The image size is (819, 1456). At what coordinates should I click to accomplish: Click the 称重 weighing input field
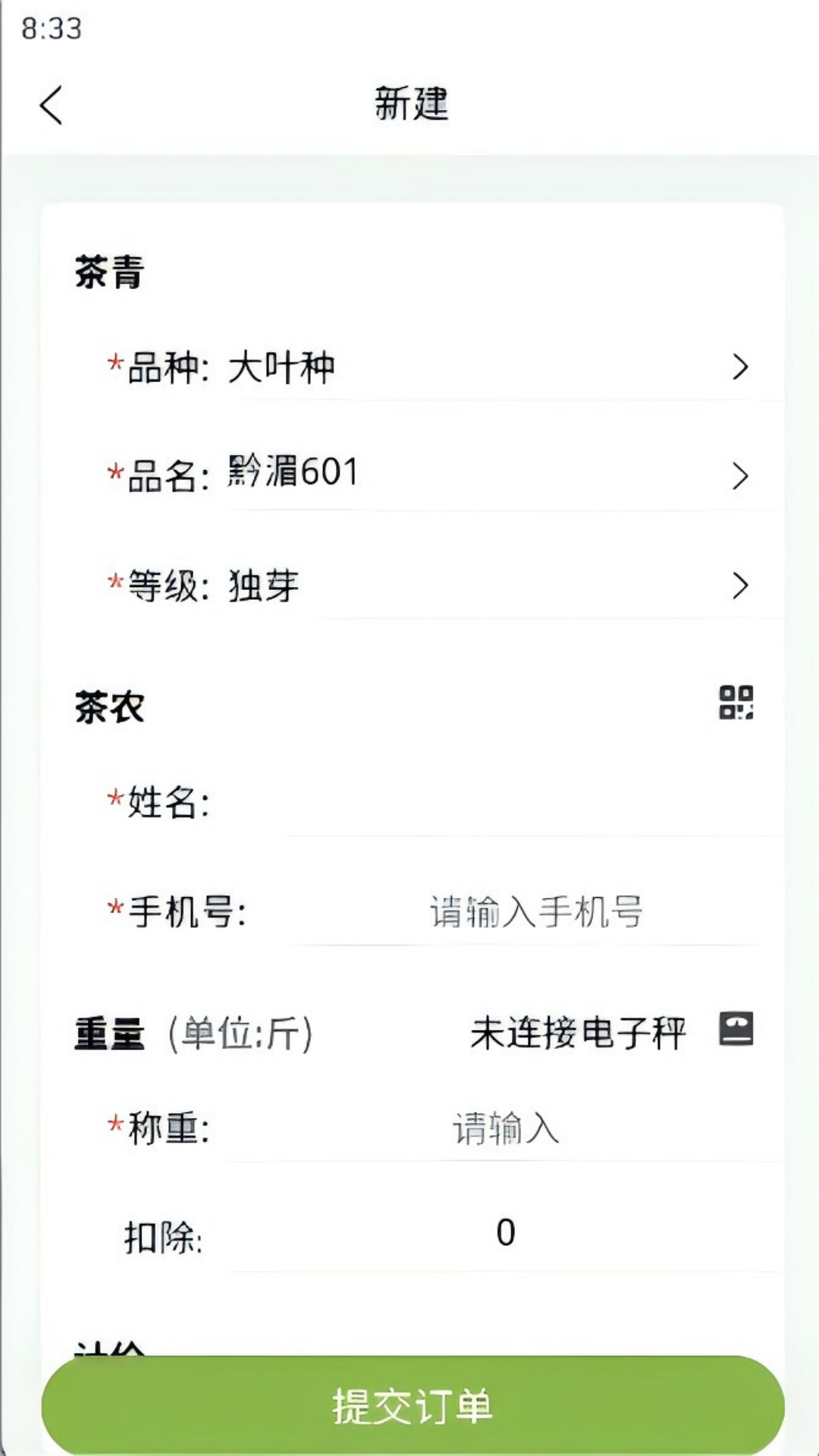pos(504,1130)
